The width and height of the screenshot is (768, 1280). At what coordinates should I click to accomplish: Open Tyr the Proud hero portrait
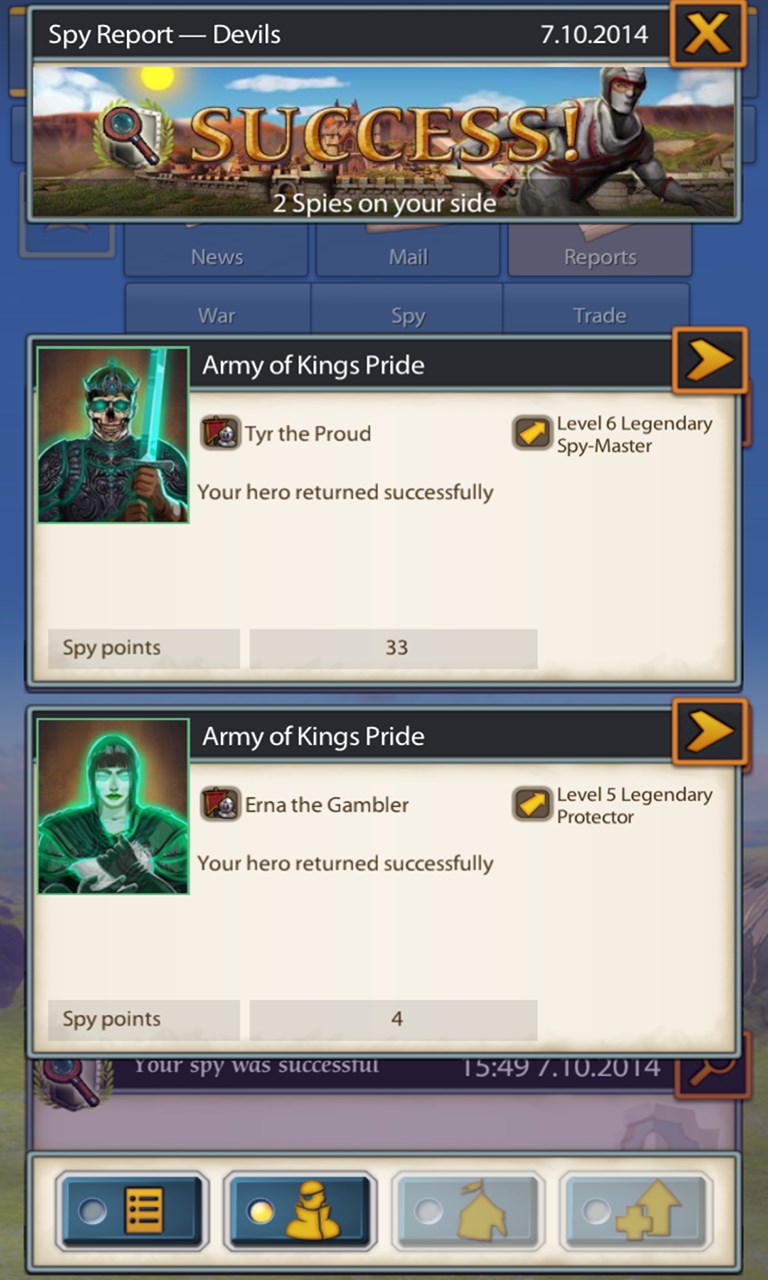pyautogui.click(x=113, y=435)
